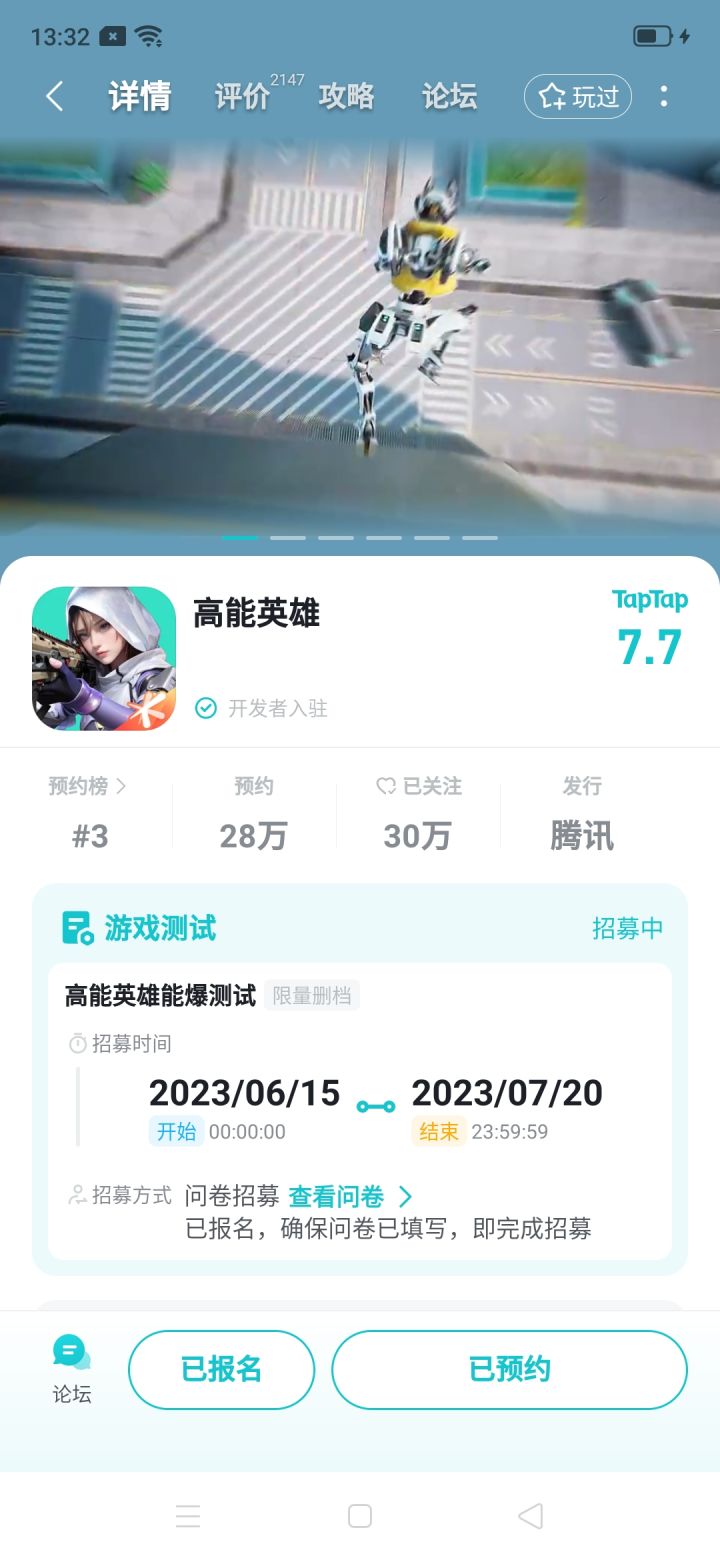Tap the back arrow at top left
Screen dimensions: 720x1560
[53, 97]
